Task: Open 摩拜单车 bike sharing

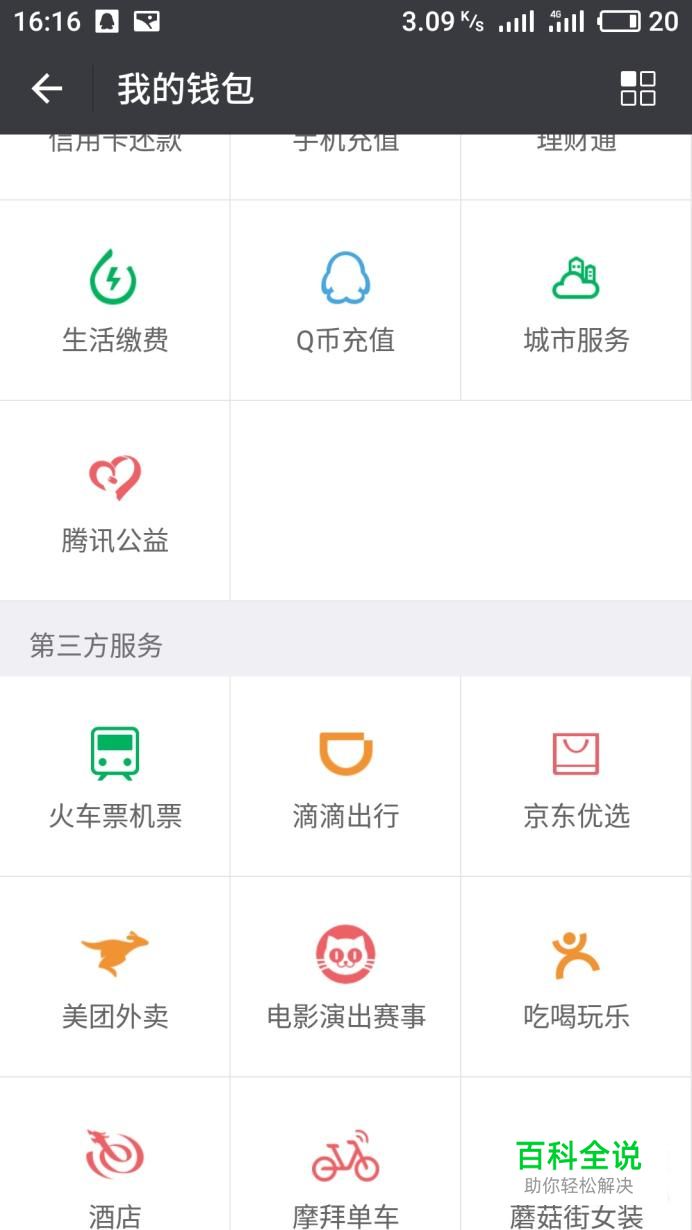Action: (346, 1155)
